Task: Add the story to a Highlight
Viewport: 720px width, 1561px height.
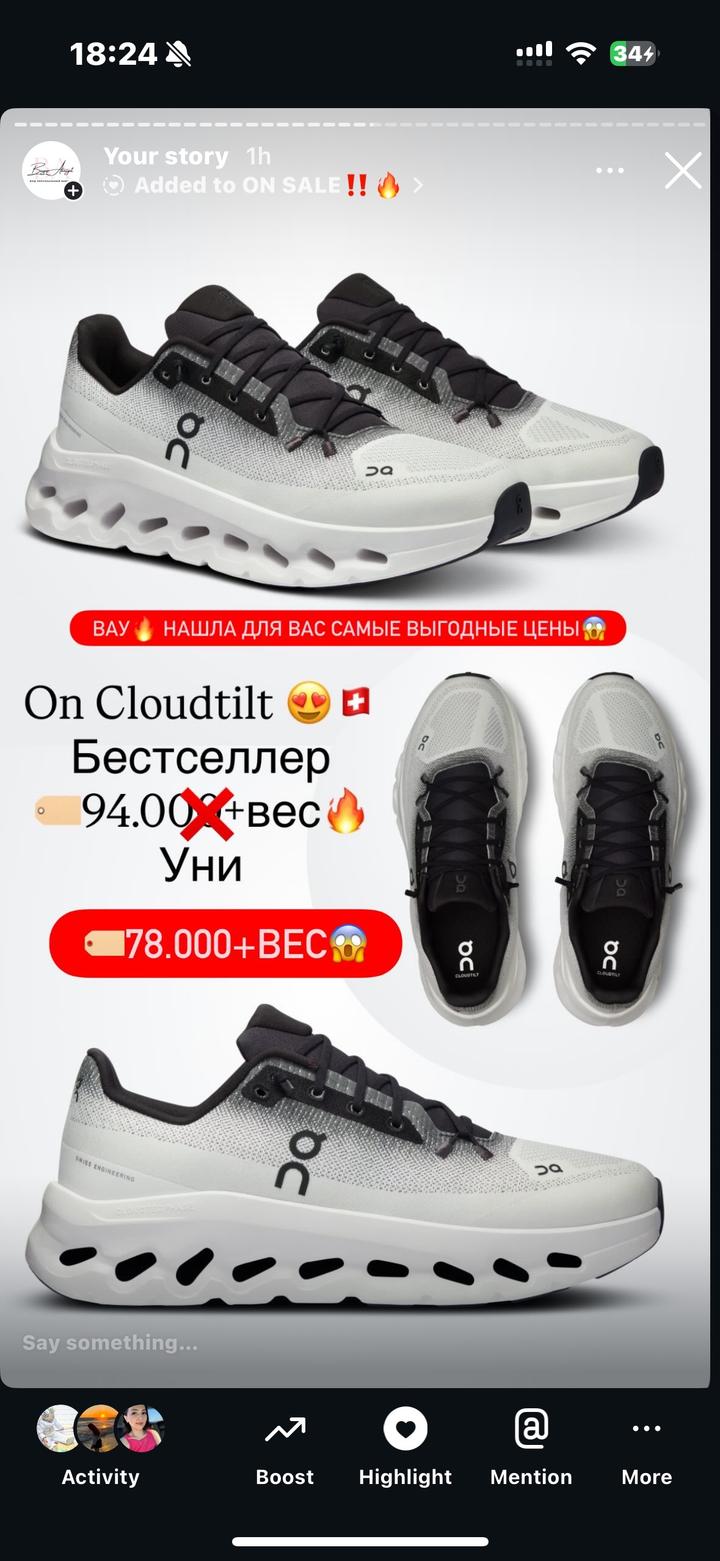Action: pyautogui.click(x=405, y=1445)
